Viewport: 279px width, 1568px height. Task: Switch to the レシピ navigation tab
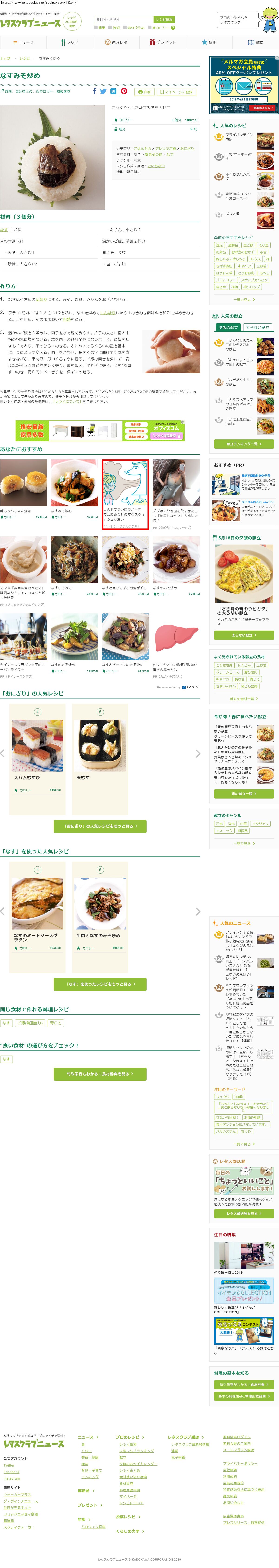[69, 43]
